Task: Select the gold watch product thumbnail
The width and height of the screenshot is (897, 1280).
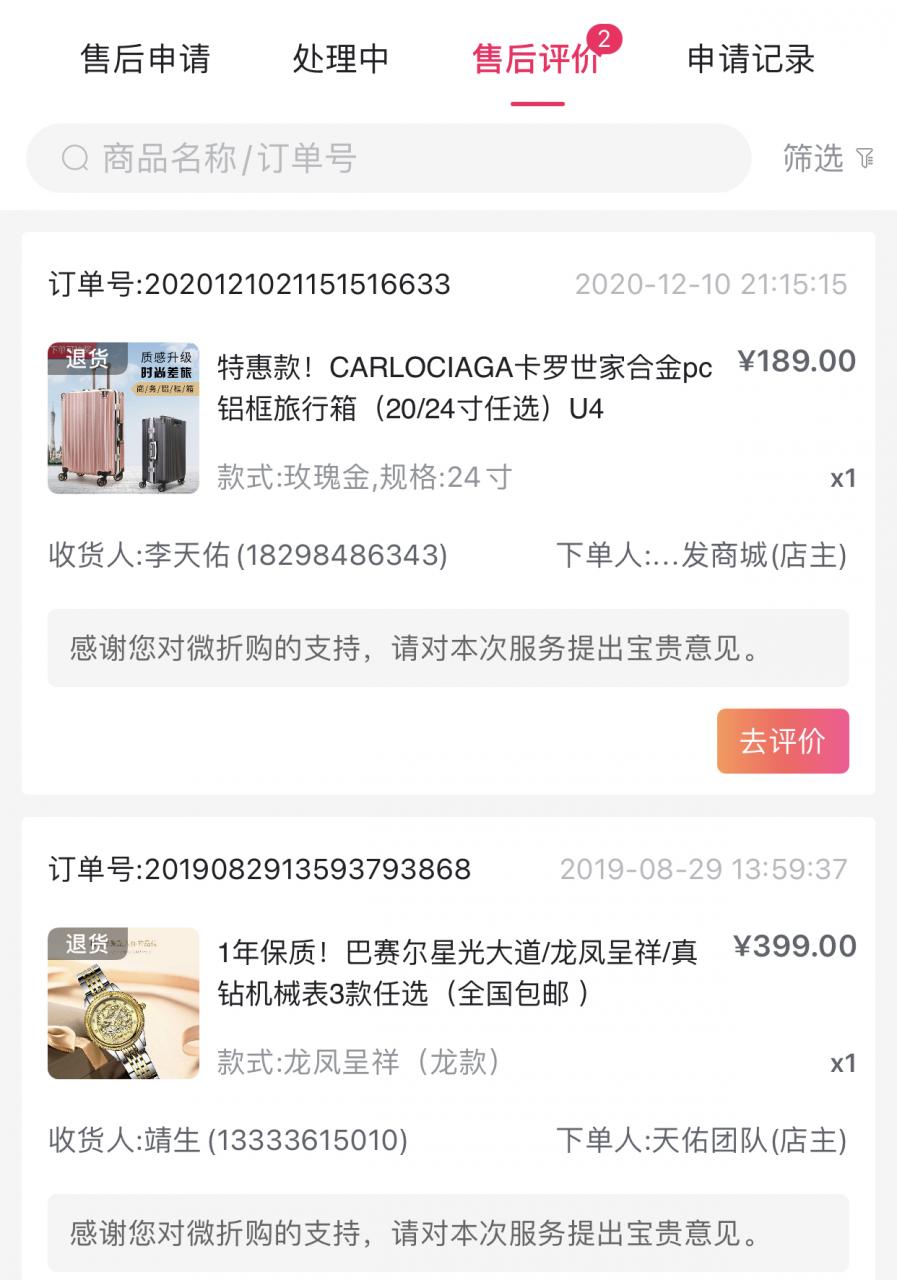Action: click(x=125, y=1005)
